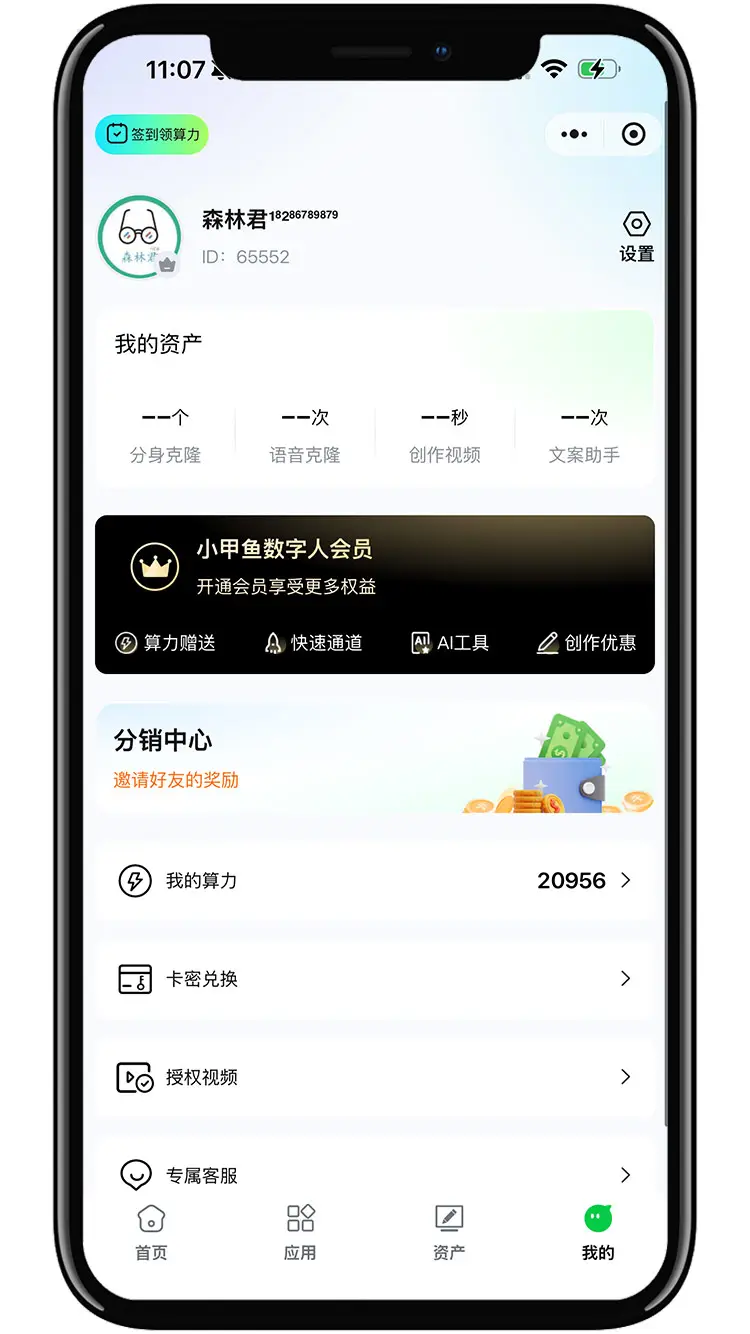The image size is (750, 1334).
Task: Close the mini program with the circle icon
Action: pos(633,134)
